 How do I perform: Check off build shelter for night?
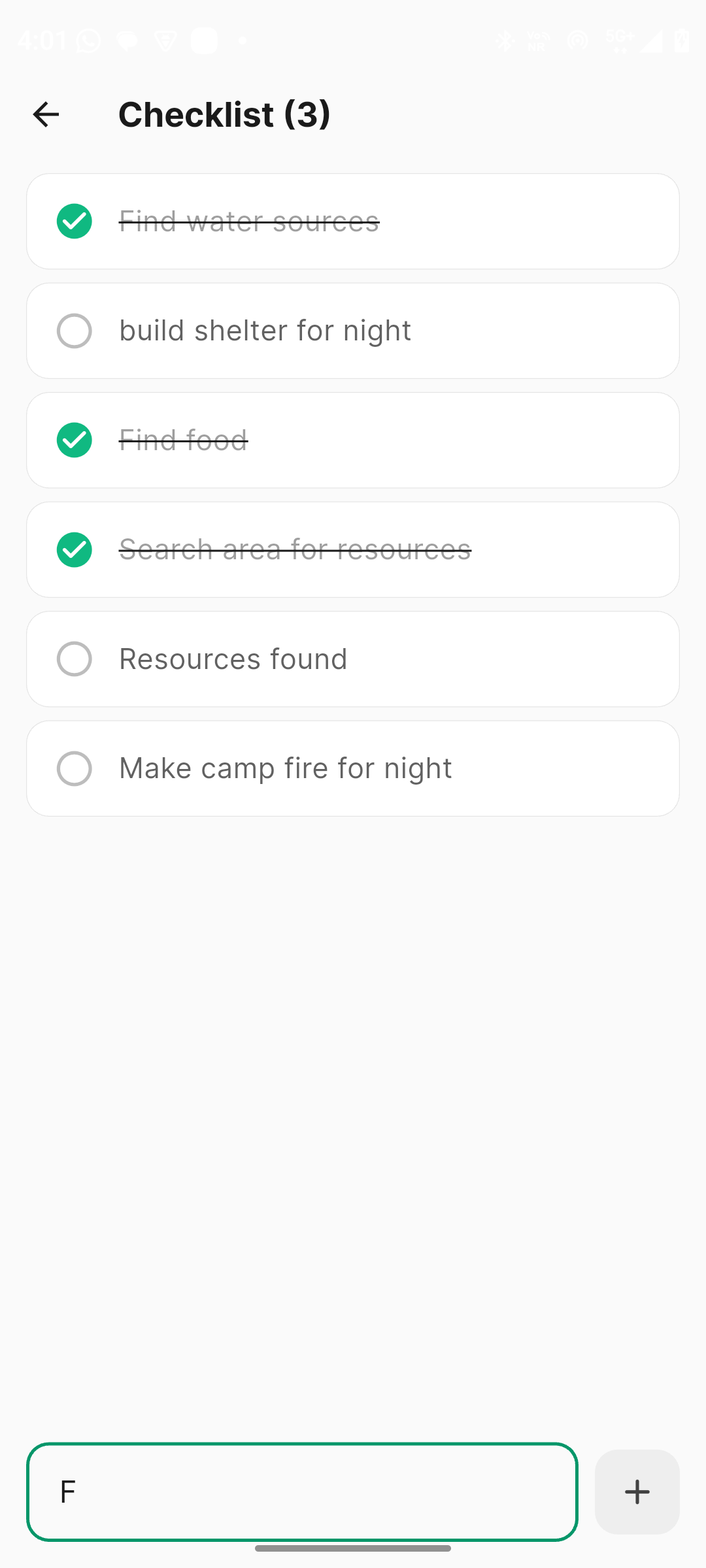[x=74, y=331]
